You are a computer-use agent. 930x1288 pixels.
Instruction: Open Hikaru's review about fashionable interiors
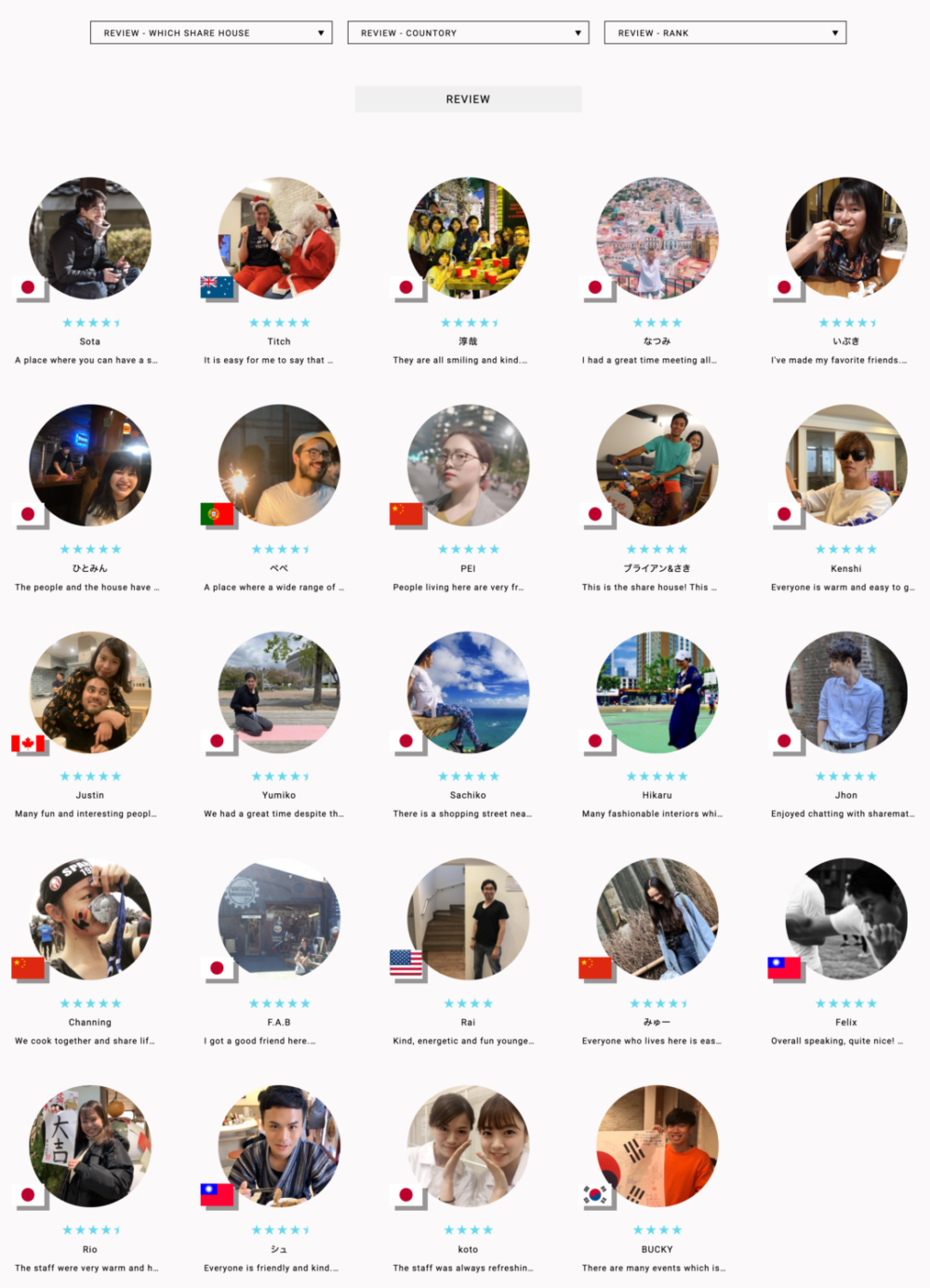657,692
